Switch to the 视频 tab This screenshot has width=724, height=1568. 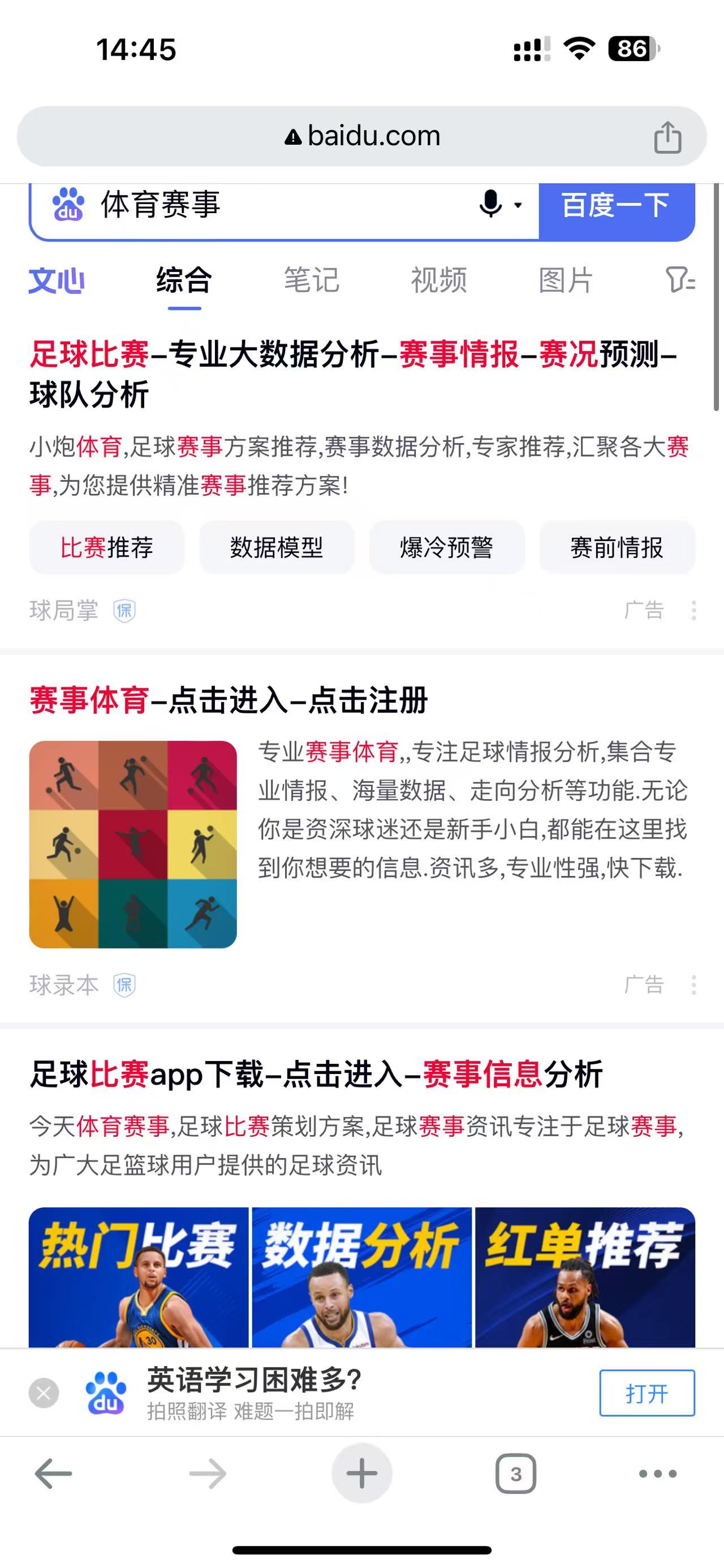438,281
